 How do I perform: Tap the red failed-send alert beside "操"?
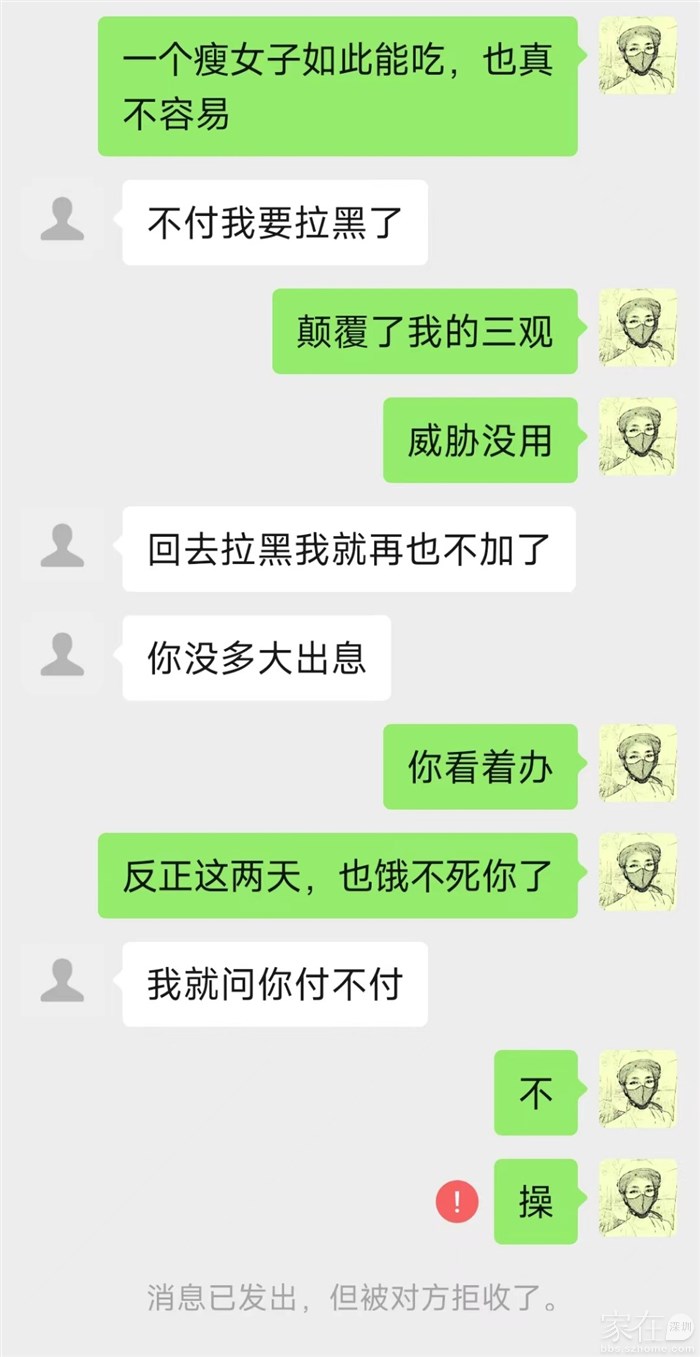point(457,1201)
